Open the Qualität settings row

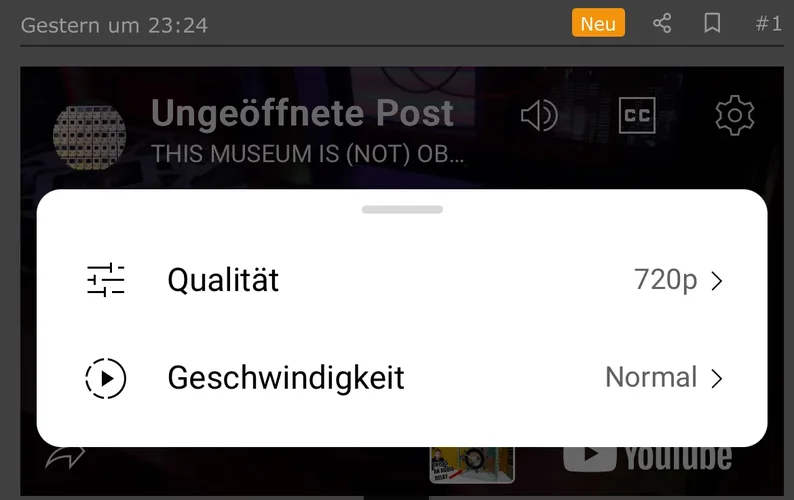coord(402,280)
